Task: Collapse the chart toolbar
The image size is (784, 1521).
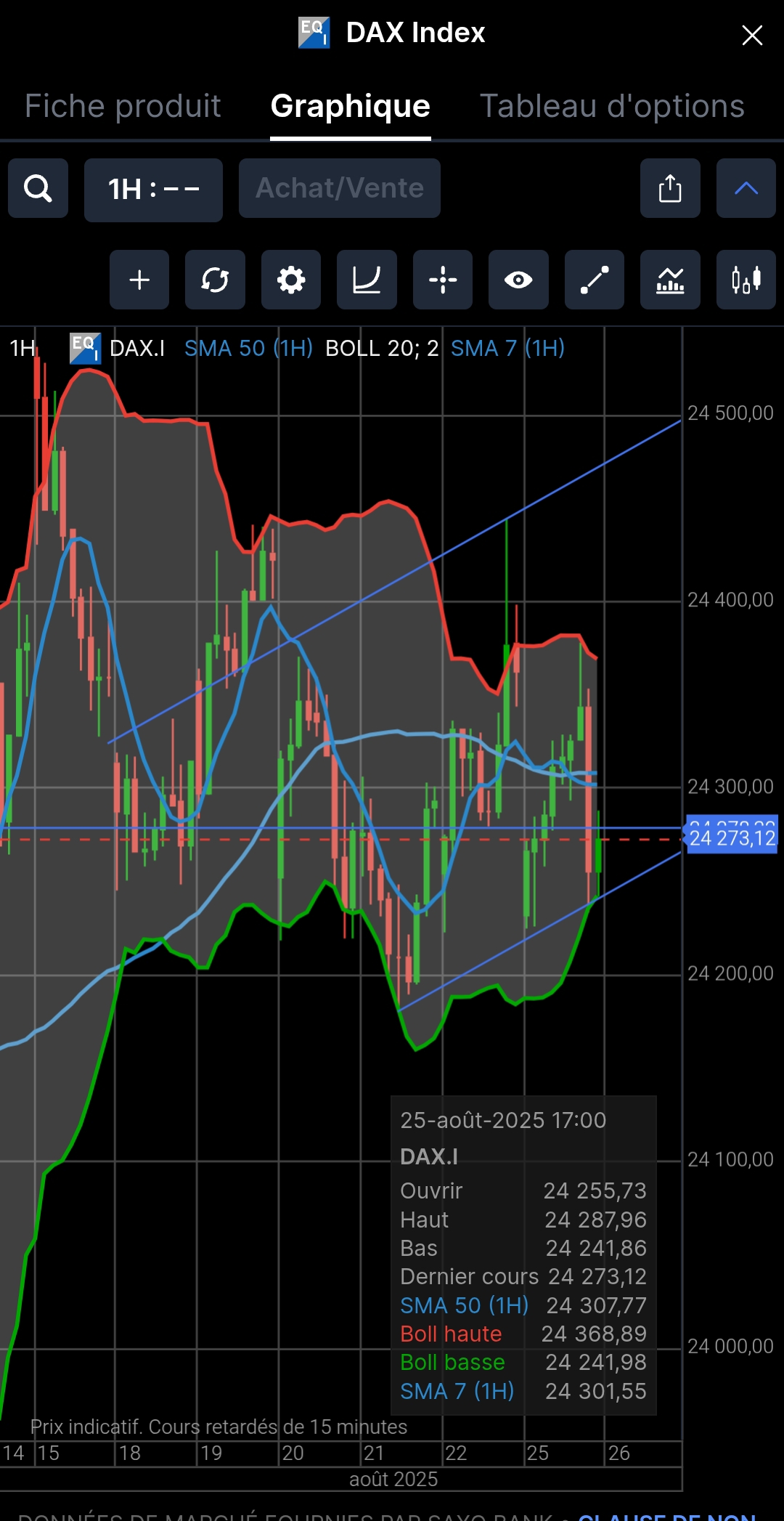Action: pos(746,189)
